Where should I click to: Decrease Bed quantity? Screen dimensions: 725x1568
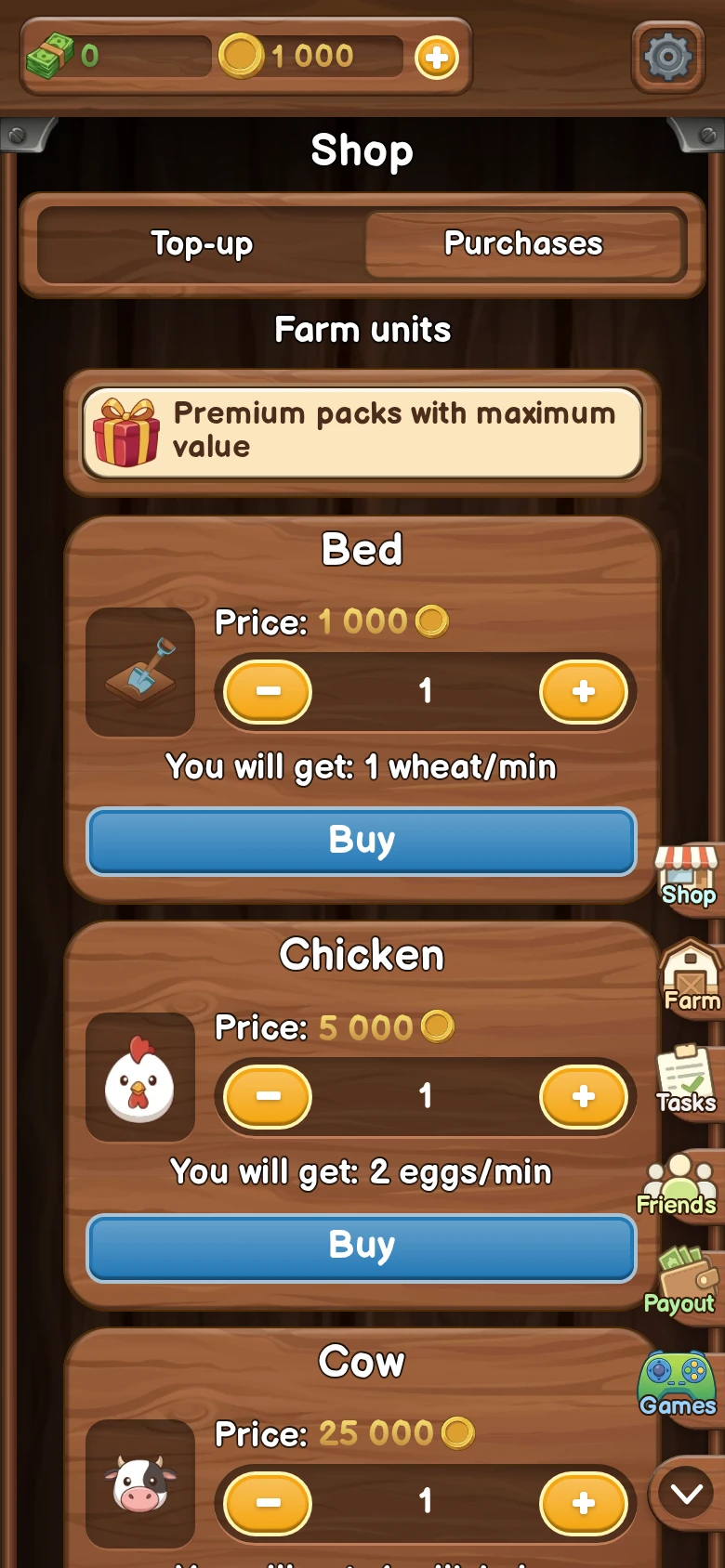click(268, 692)
